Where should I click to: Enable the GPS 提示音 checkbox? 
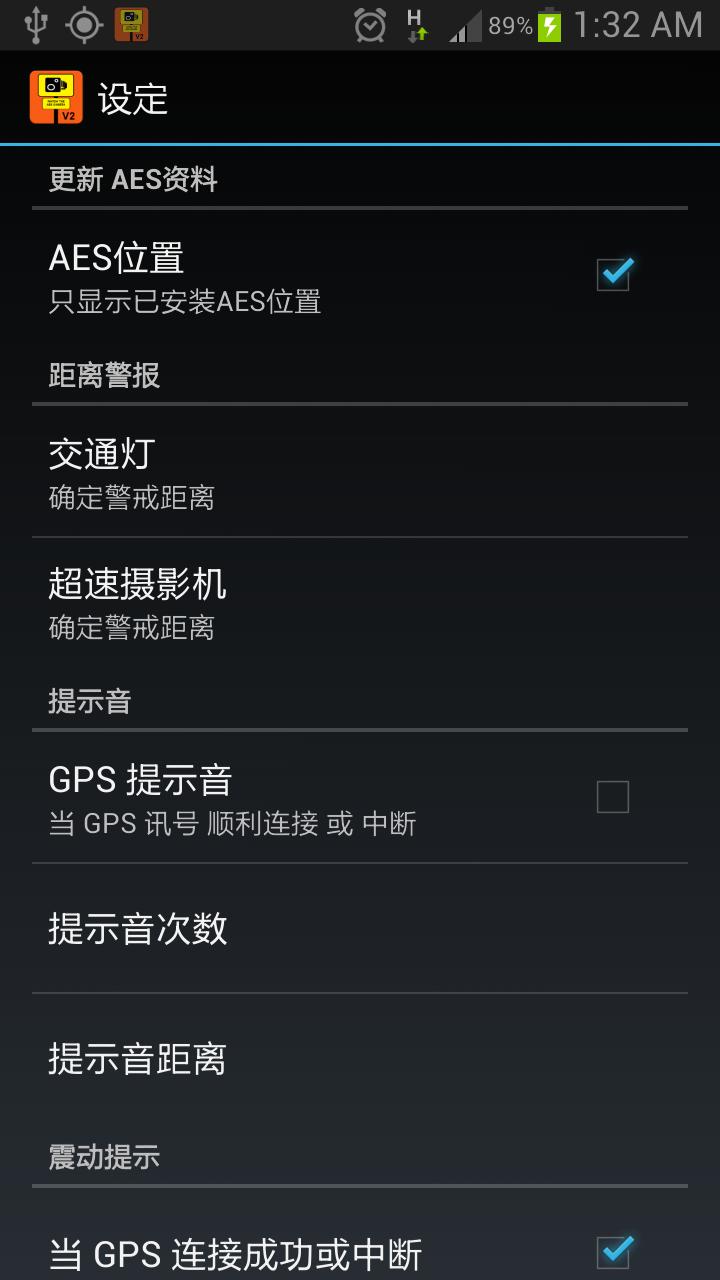click(613, 797)
